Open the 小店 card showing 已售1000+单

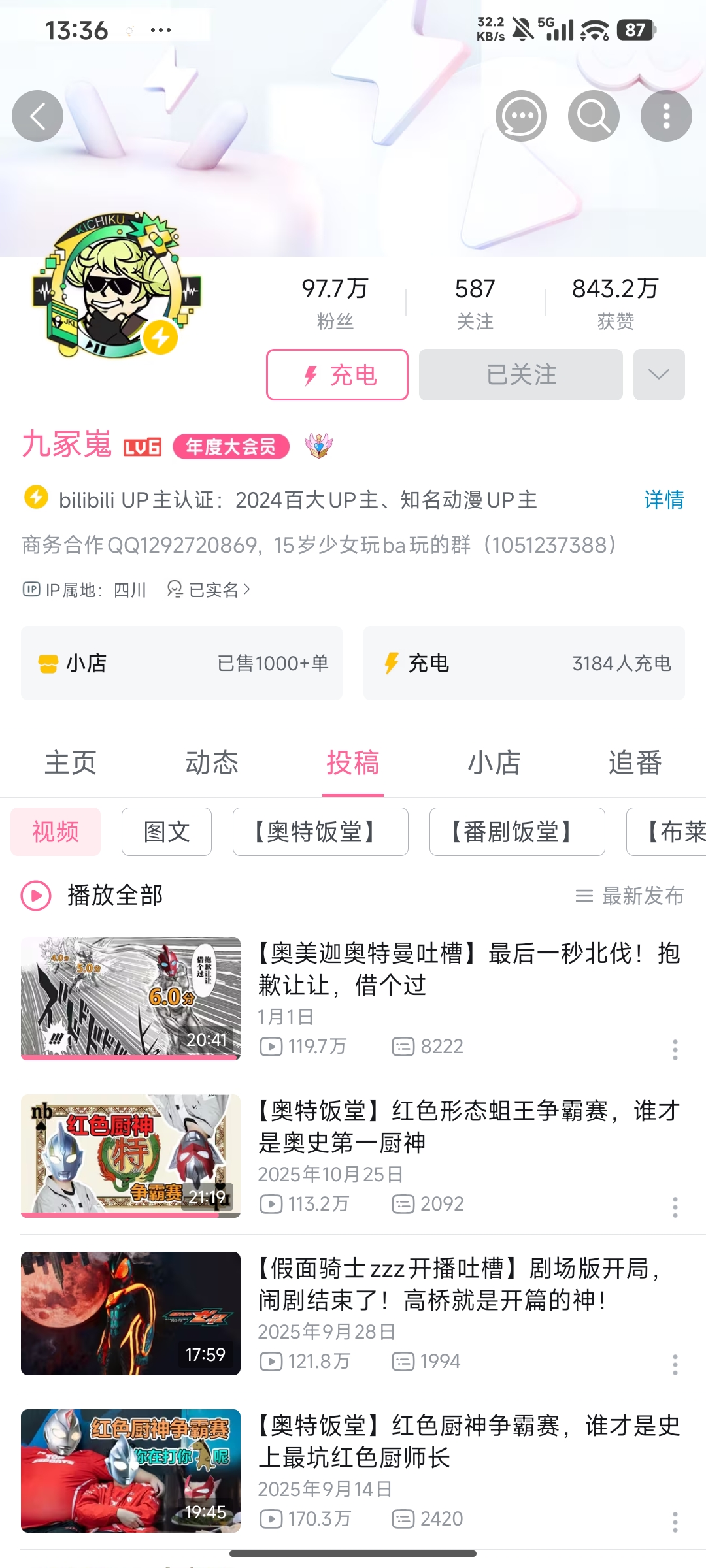pos(182,663)
